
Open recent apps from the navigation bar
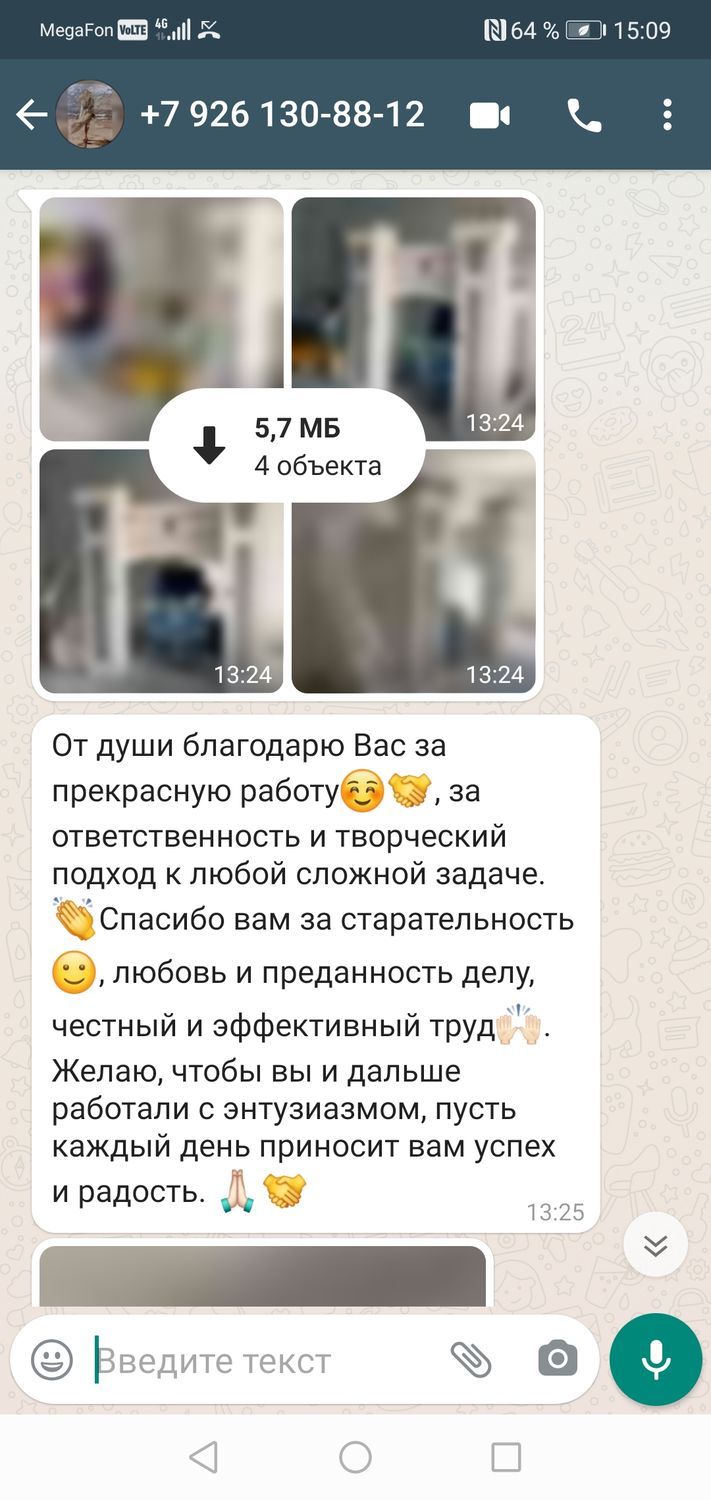pos(506,1457)
